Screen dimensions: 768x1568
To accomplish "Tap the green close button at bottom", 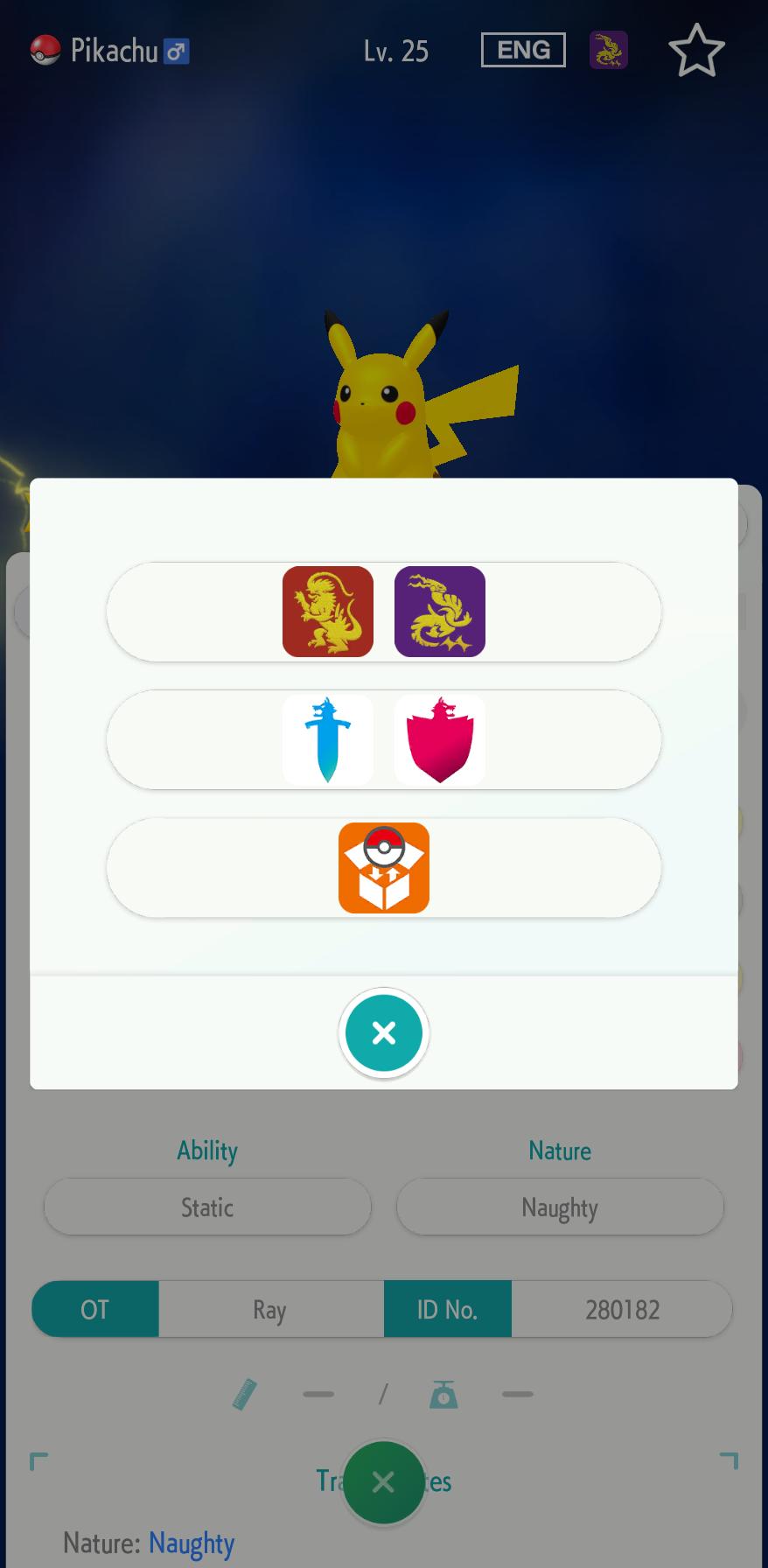I will tap(383, 1482).
